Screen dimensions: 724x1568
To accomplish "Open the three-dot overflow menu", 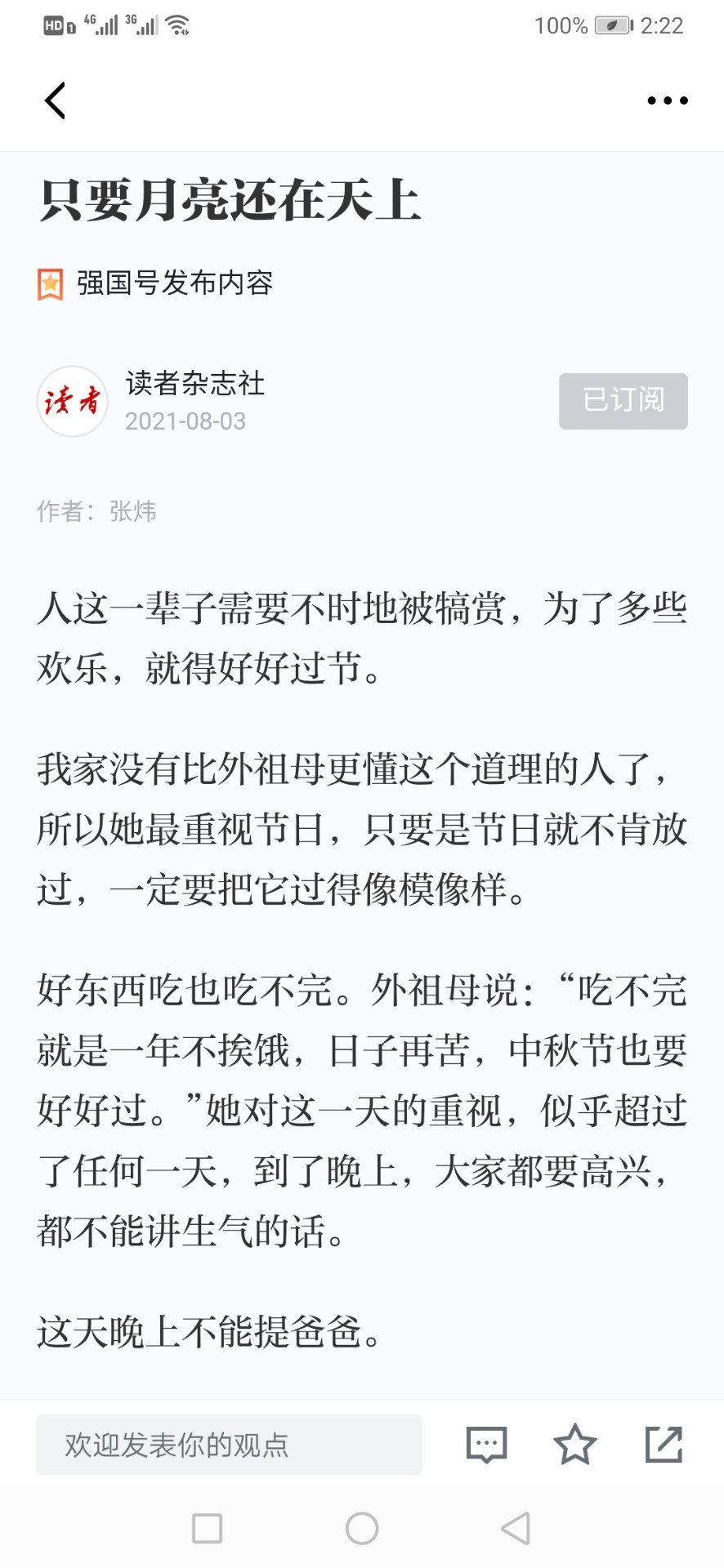I will [x=667, y=101].
